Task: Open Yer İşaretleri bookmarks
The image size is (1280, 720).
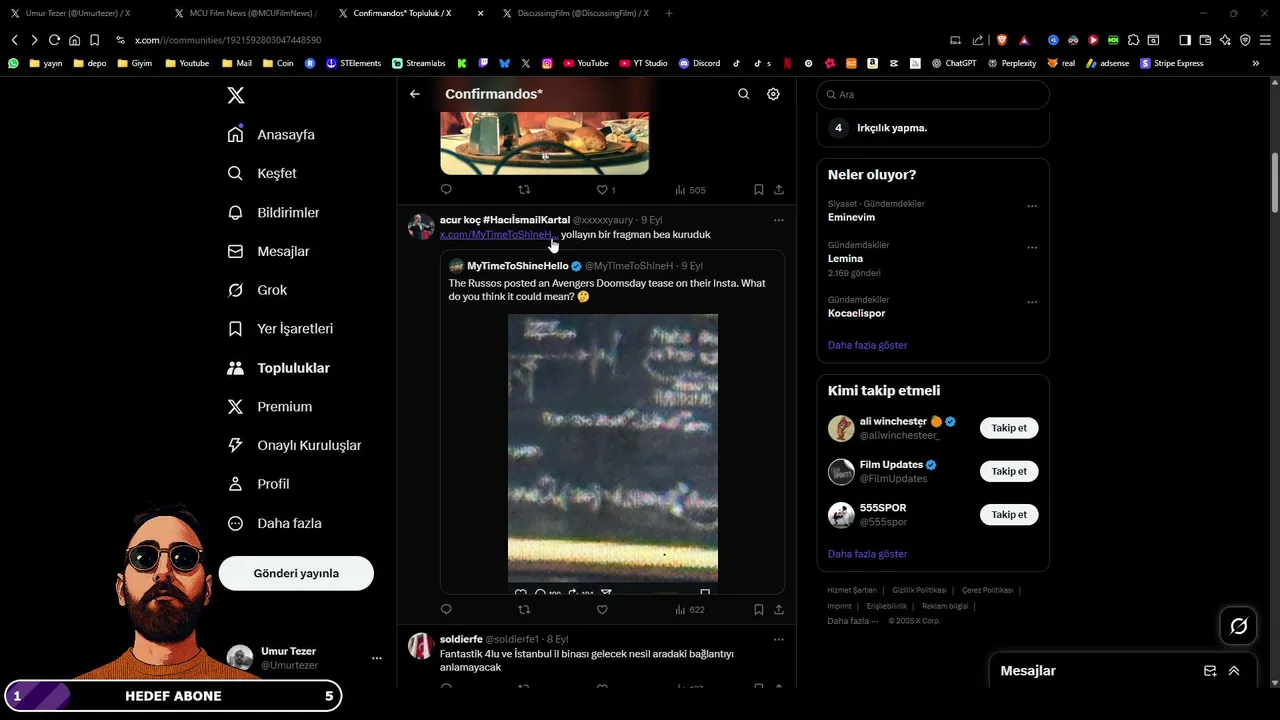Action: [295, 328]
